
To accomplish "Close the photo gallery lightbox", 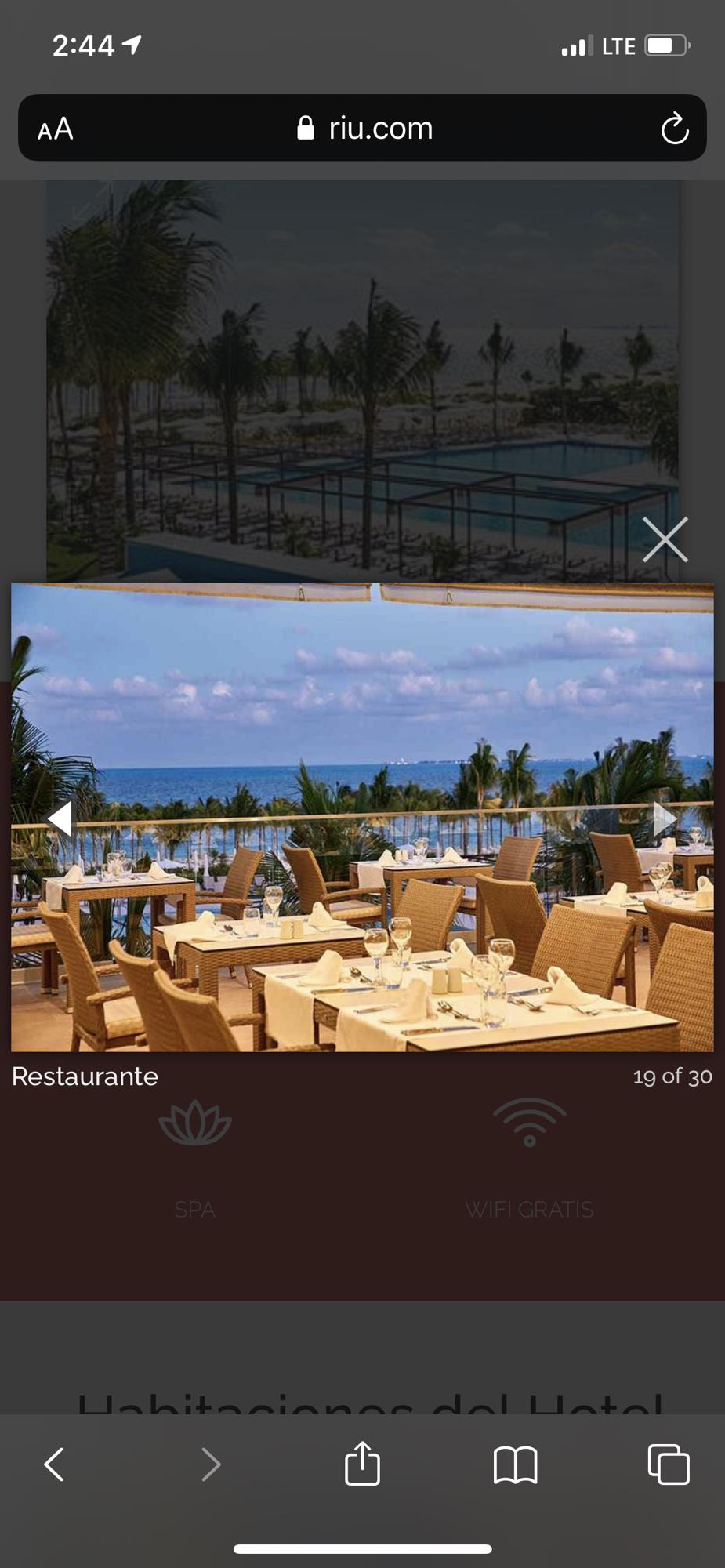I will [x=665, y=539].
